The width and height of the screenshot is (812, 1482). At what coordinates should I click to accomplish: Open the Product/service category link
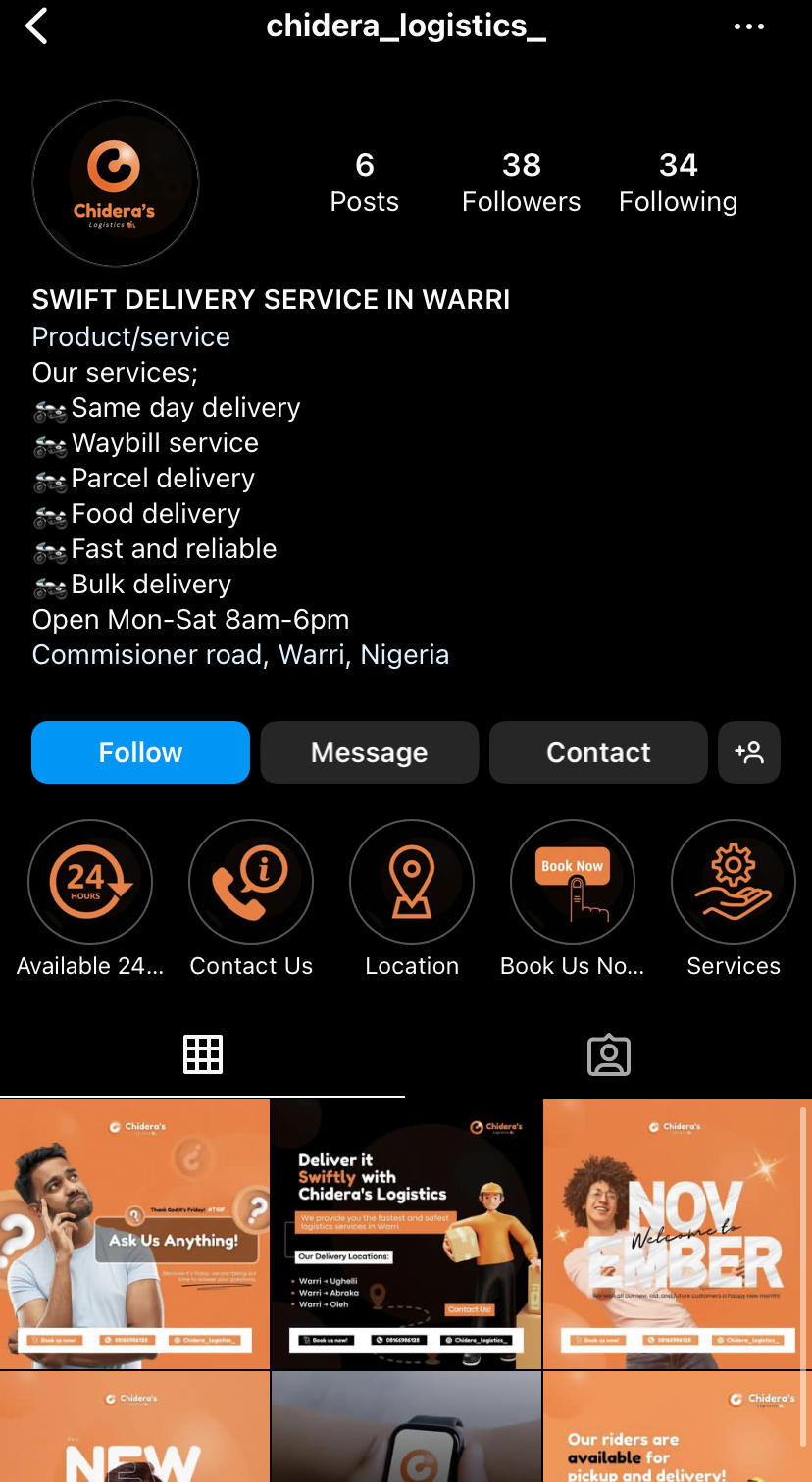click(x=130, y=336)
